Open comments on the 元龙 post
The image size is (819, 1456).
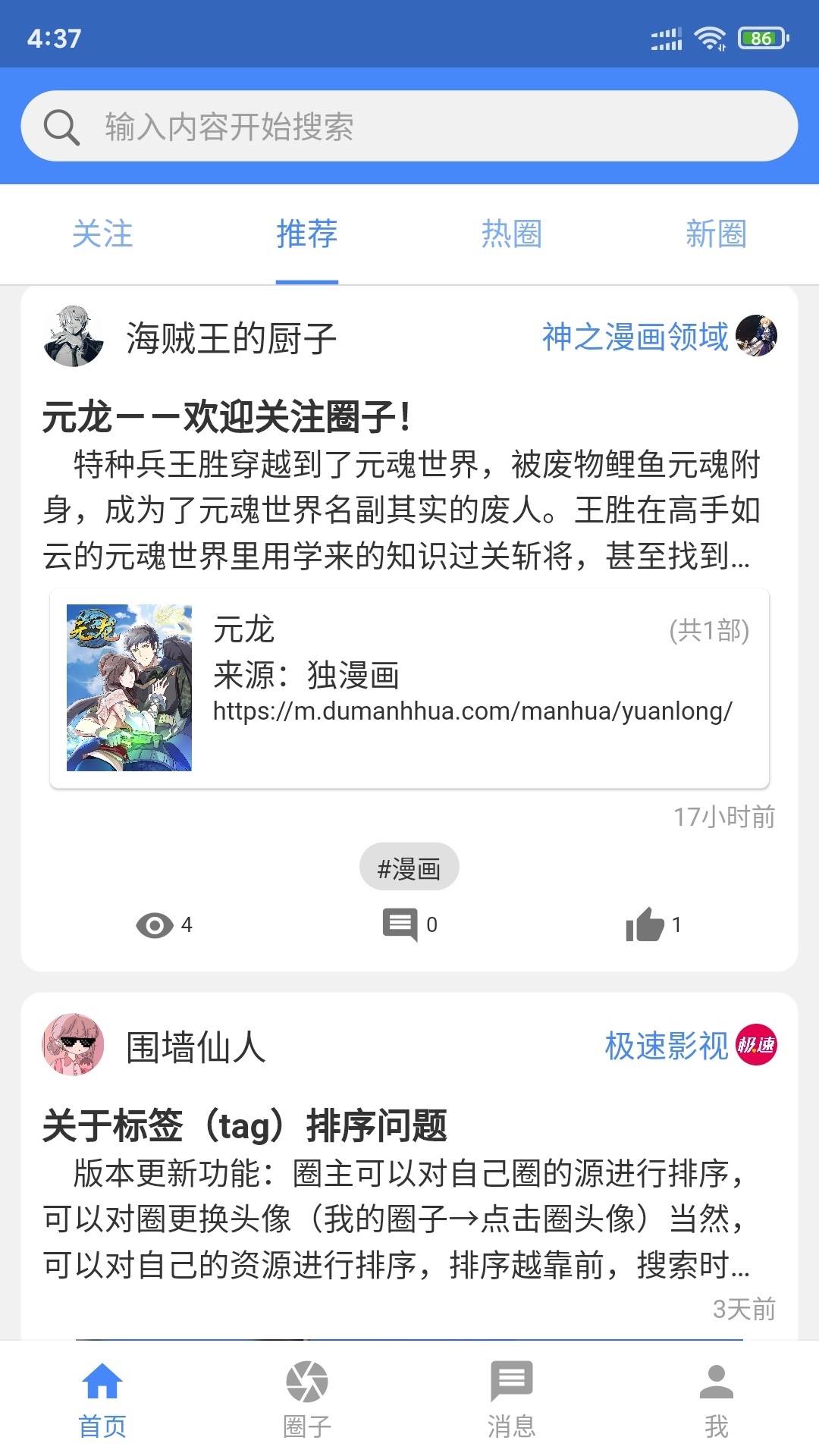pyautogui.click(x=409, y=924)
